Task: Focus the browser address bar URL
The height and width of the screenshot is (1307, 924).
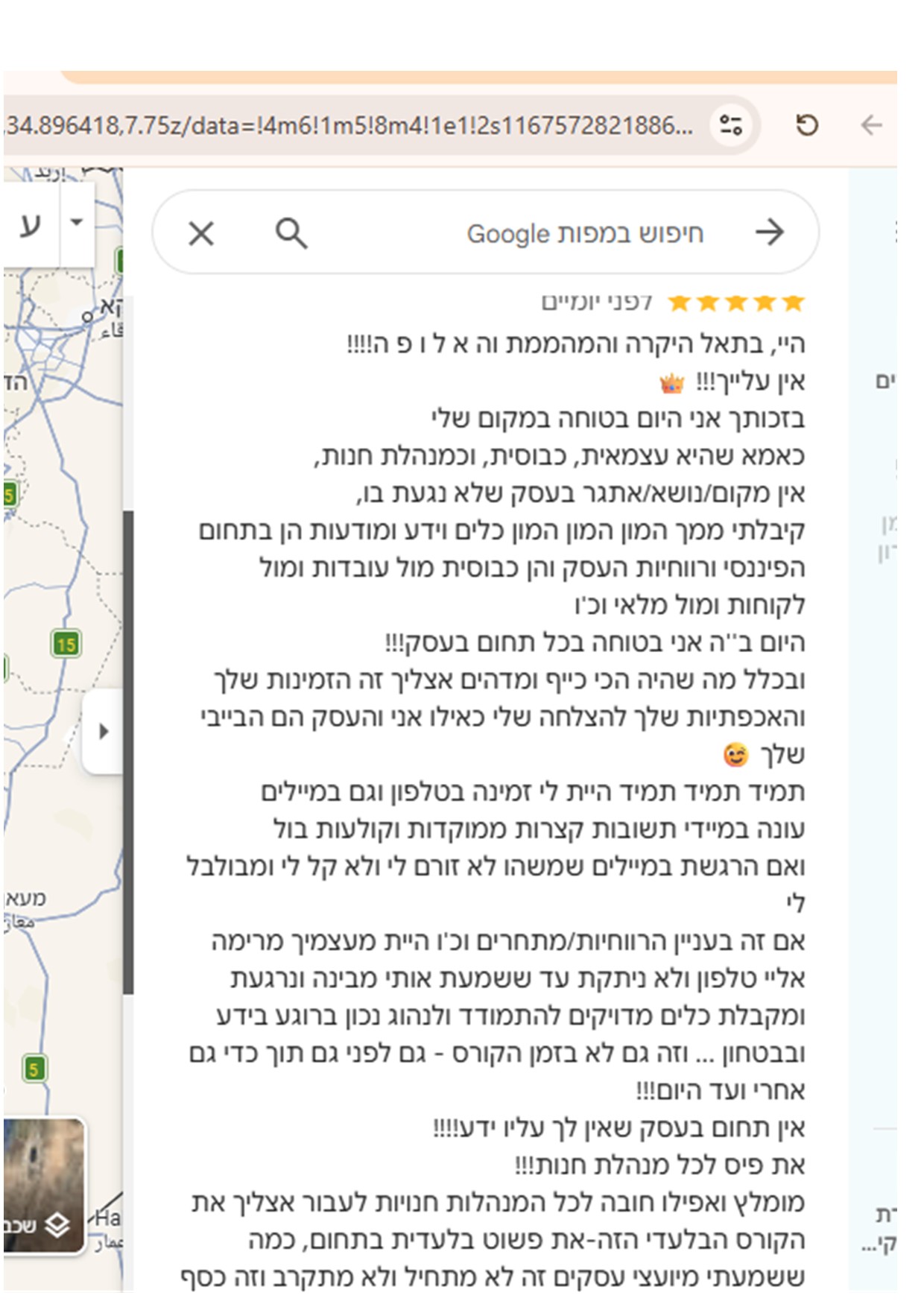Action: 350,125
